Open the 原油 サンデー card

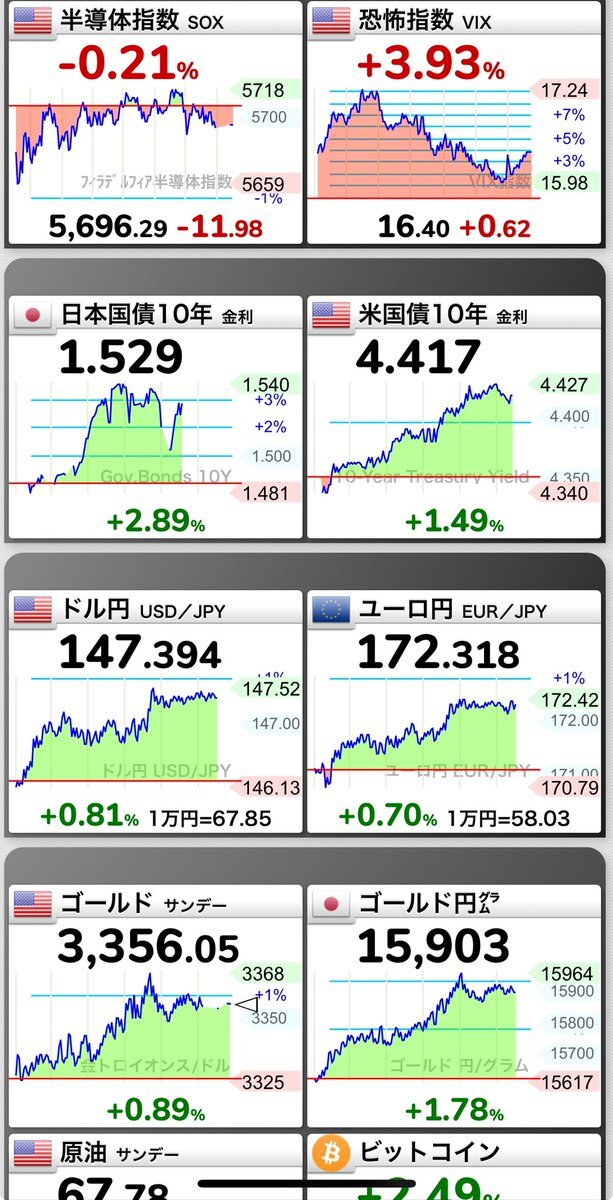(155, 1166)
